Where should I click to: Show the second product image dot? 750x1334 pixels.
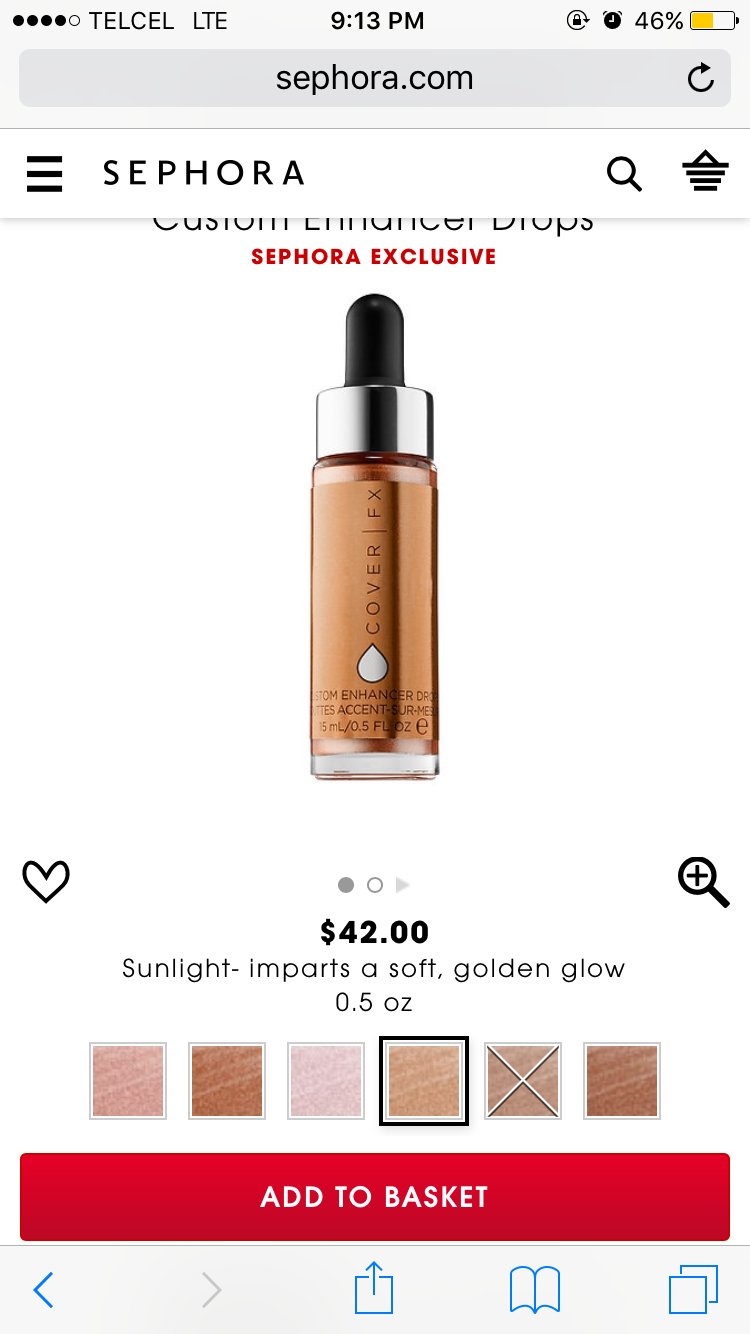pos(375,885)
